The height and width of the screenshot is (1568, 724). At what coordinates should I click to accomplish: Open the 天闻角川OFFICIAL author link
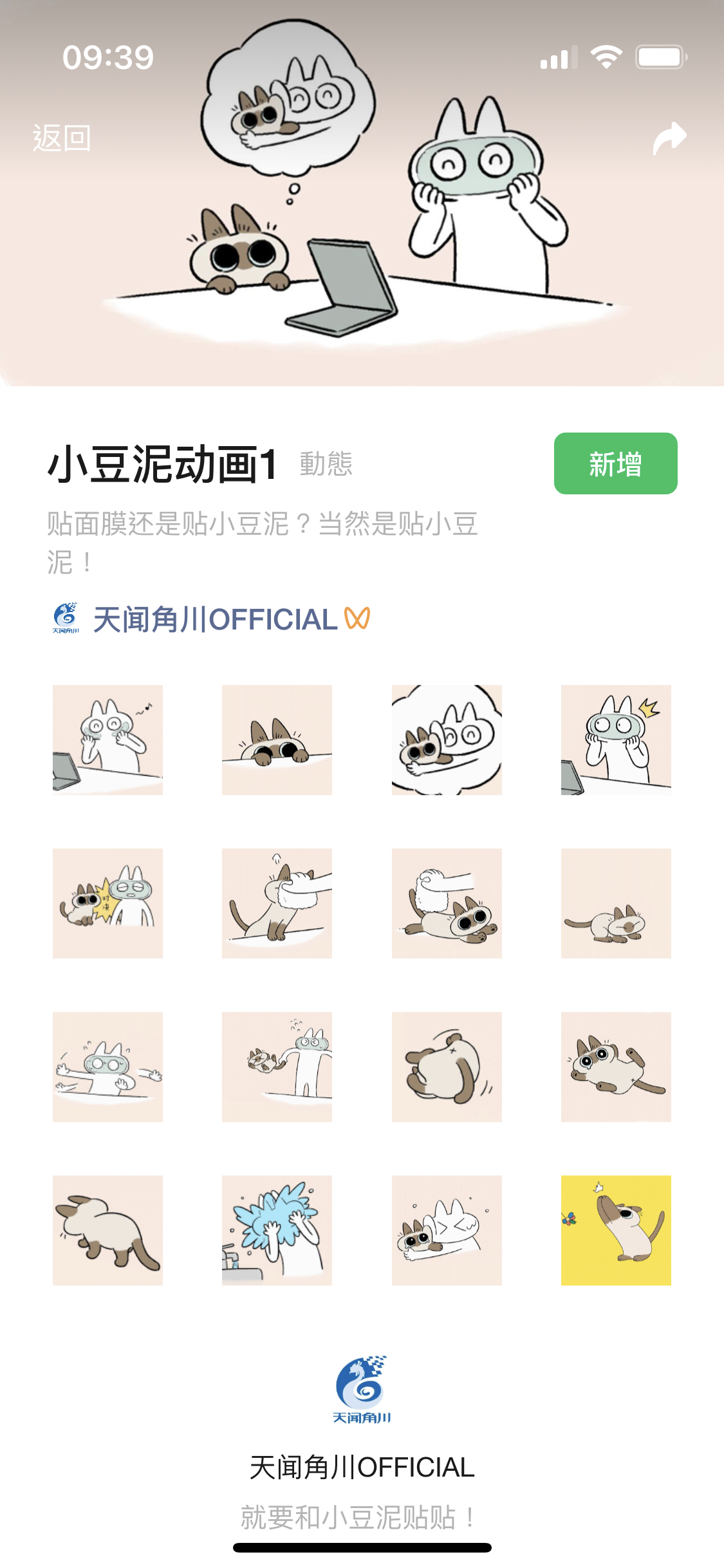(x=214, y=619)
